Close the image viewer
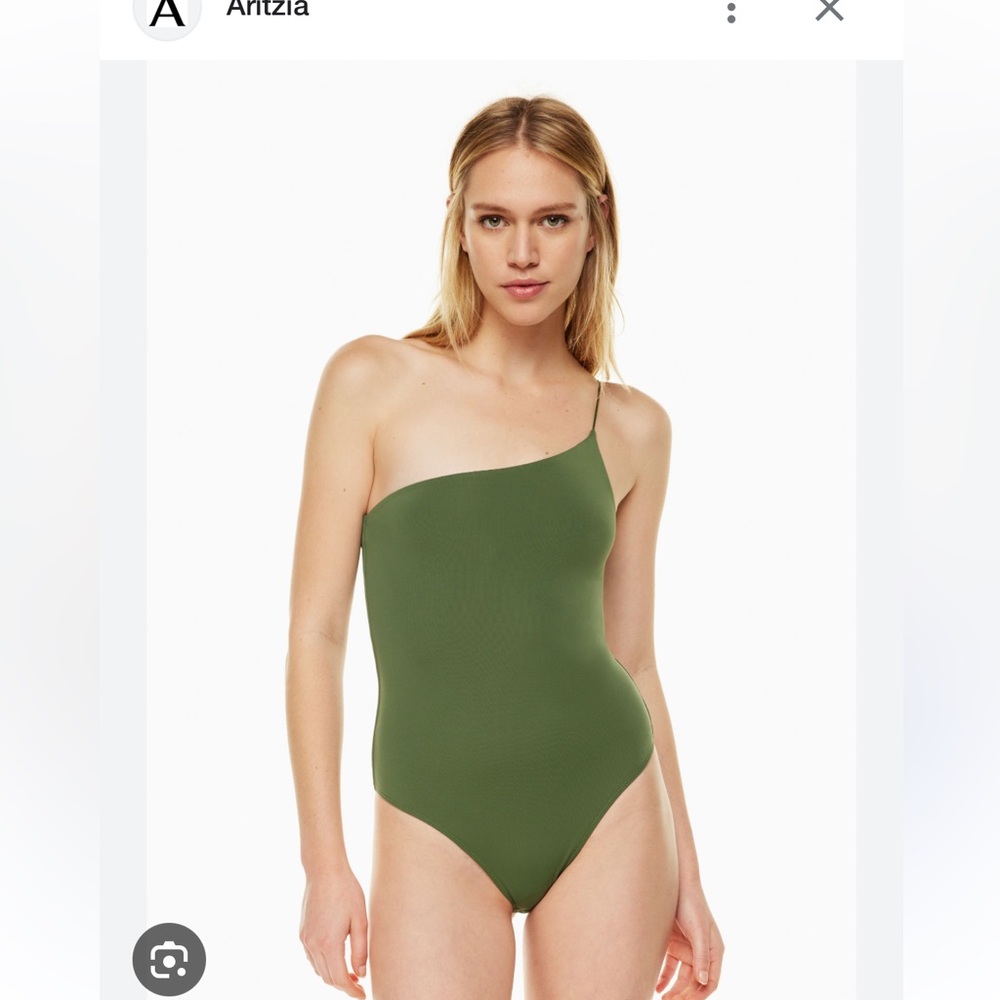 click(829, 10)
